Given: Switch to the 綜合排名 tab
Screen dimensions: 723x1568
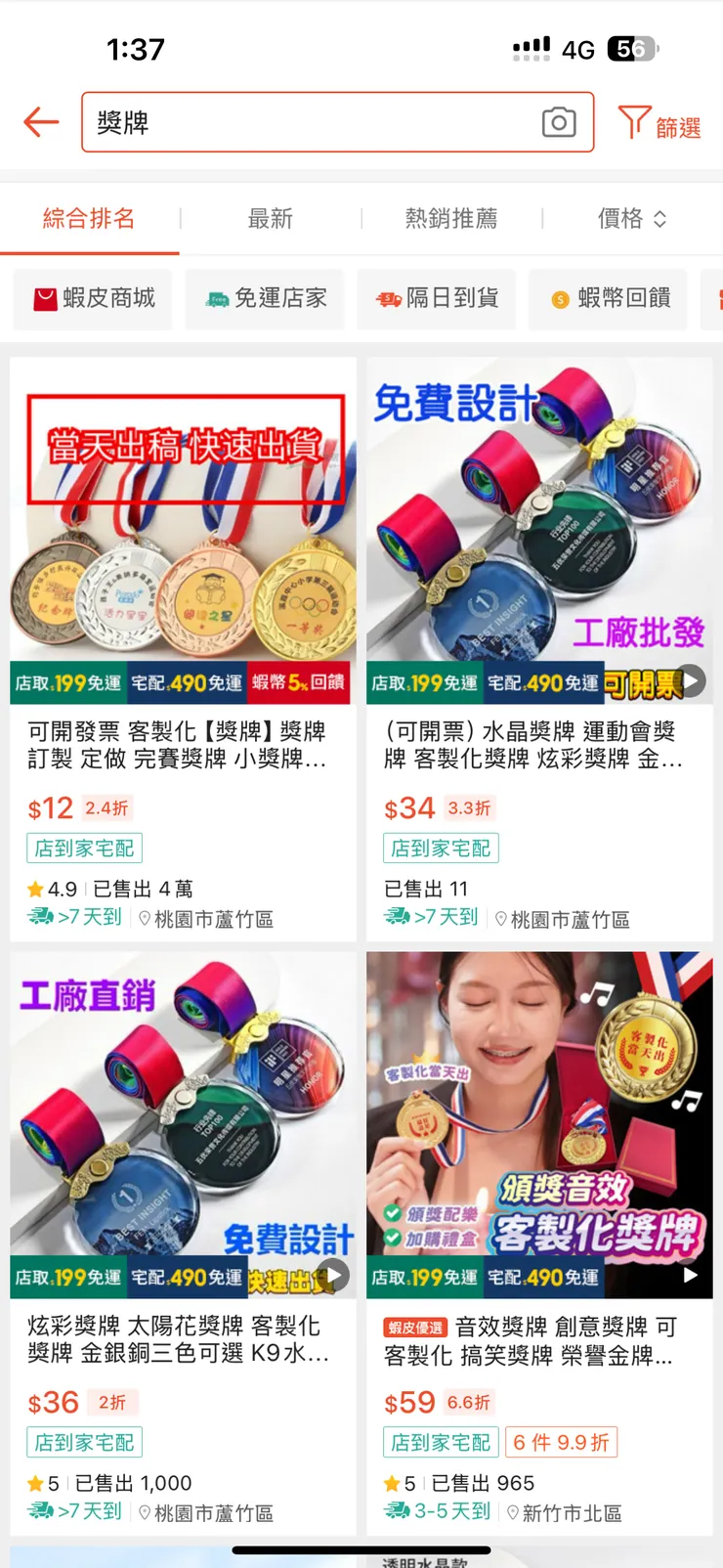Looking at the screenshot, I should [x=89, y=218].
